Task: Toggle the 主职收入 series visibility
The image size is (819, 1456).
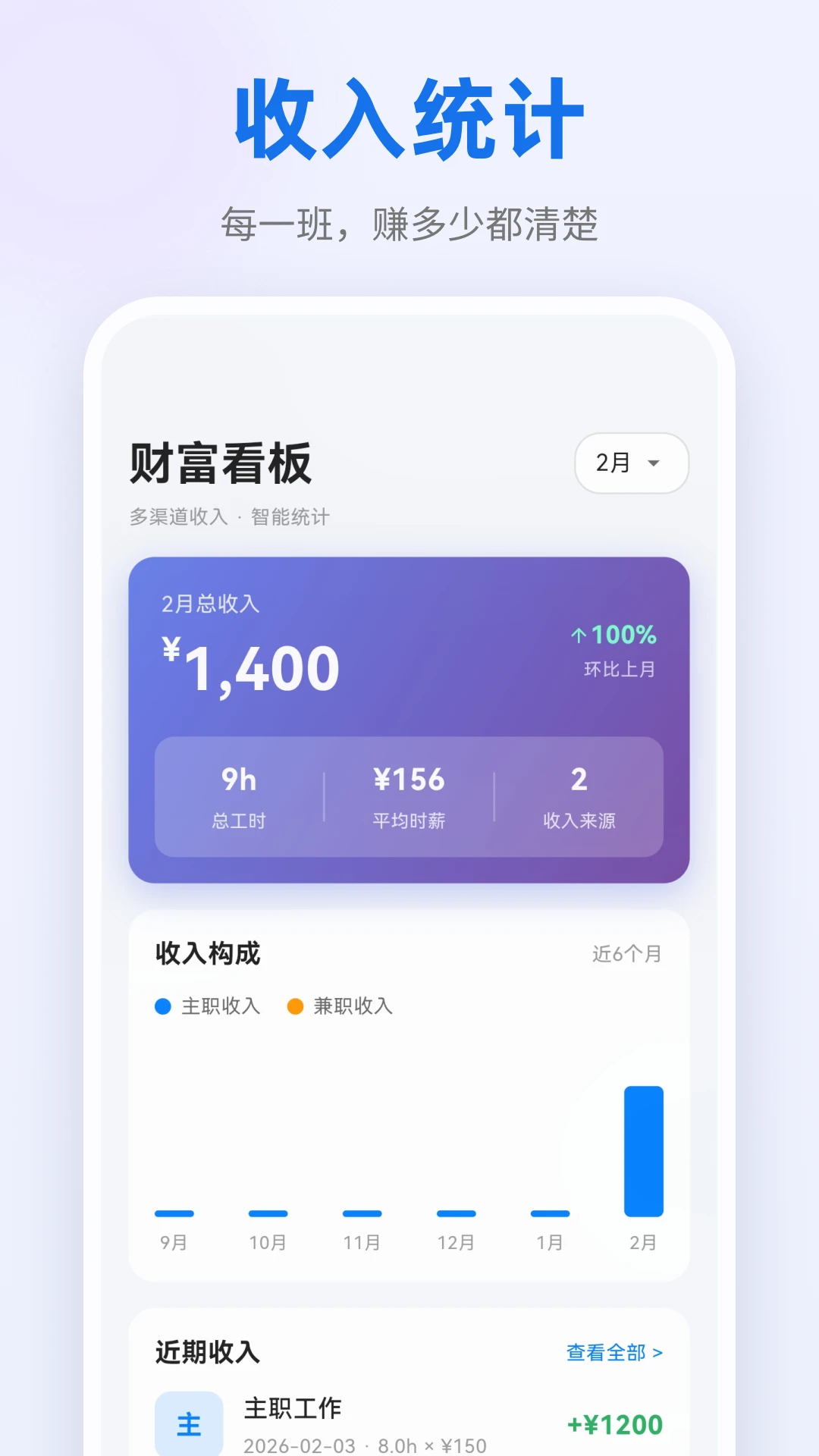Action: pyautogui.click(x=208, y=1006)
